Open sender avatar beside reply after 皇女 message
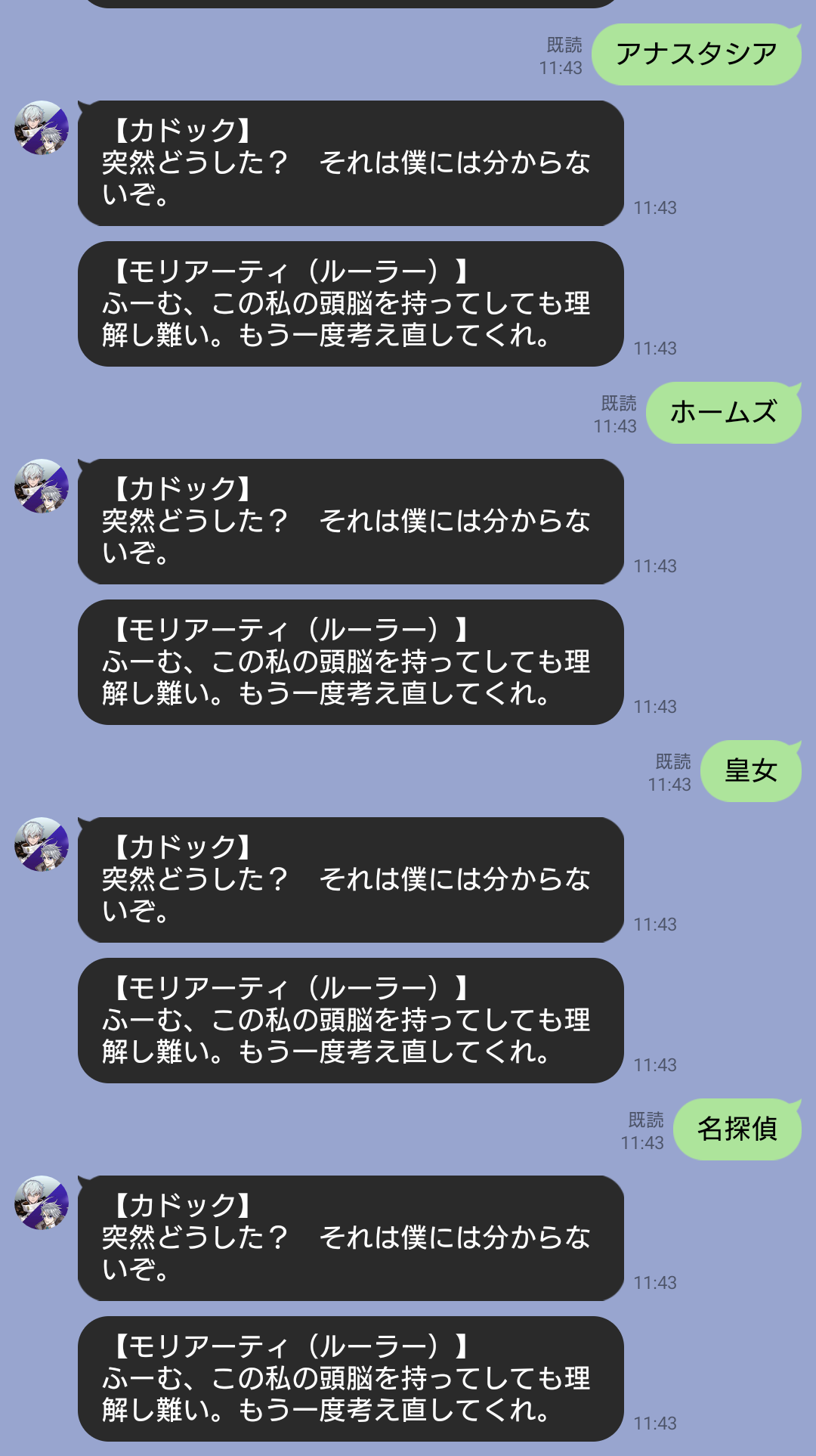 [42, 844]
